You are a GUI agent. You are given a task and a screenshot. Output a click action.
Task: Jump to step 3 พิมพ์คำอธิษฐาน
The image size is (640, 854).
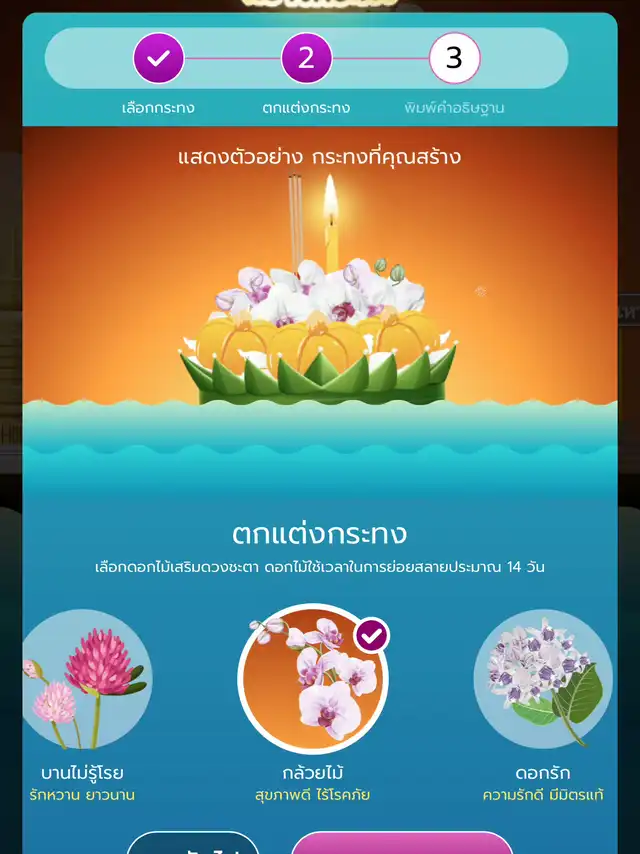(454, 58)
